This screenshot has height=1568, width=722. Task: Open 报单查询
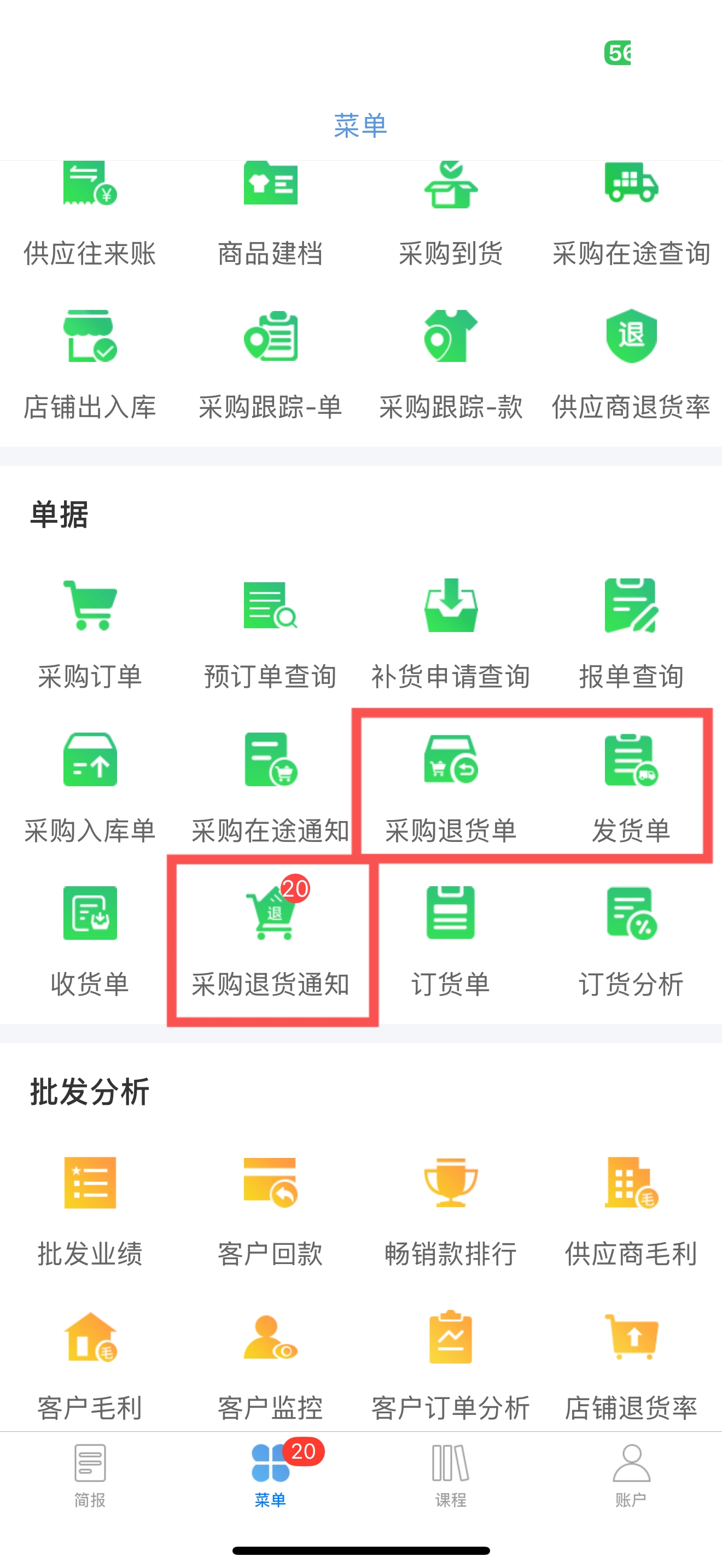click(631, 633)
